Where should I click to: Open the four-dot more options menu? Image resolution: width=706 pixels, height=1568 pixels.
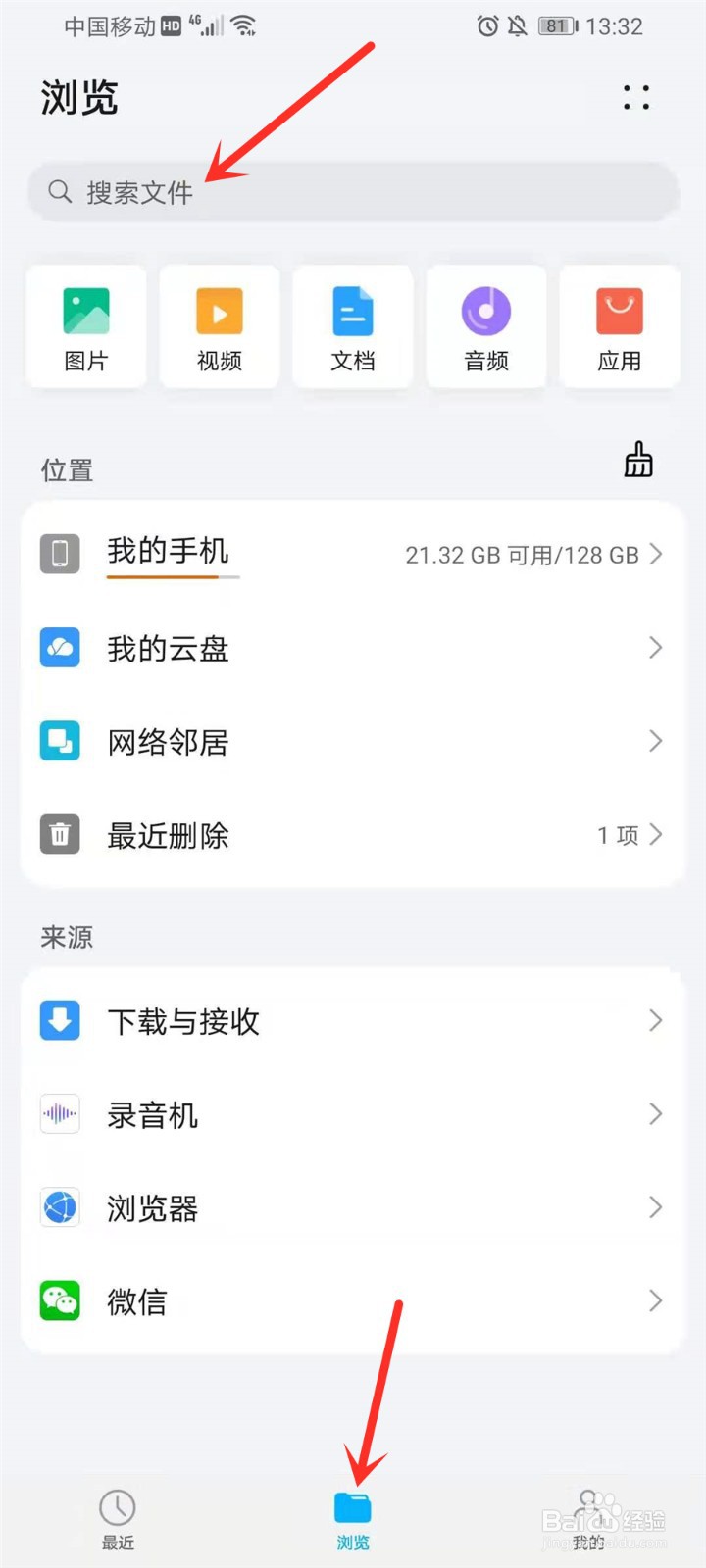[x=636, y=97]
